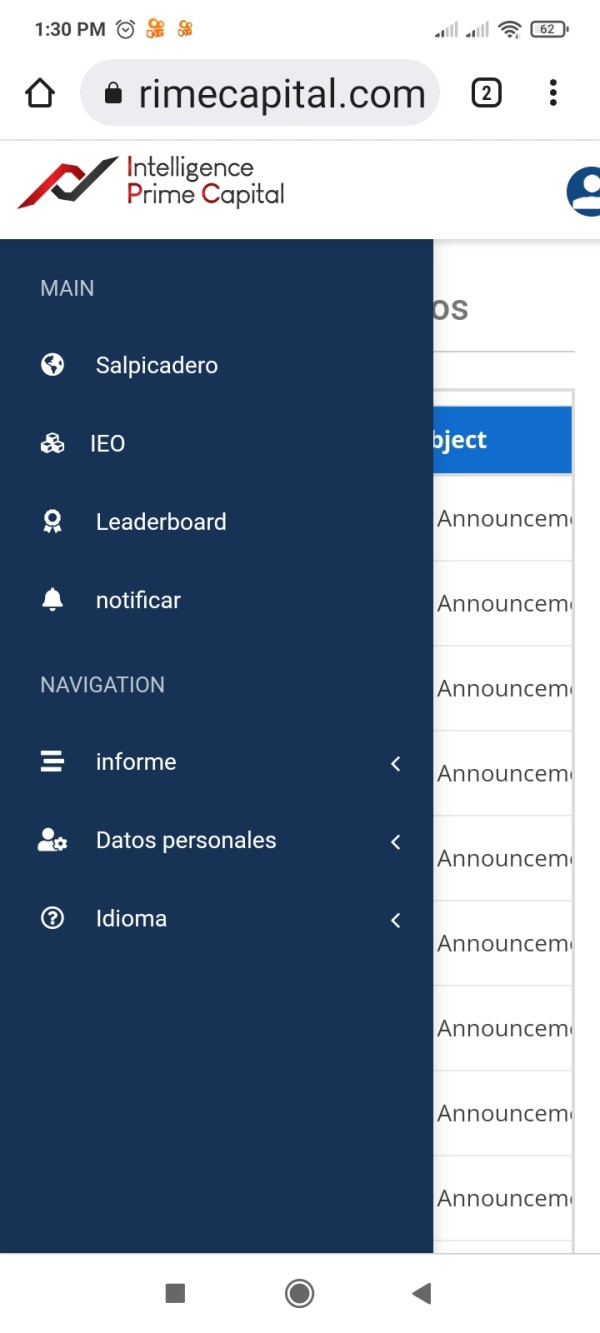This screenshot has height=1333, width=600.
Task: Open the Leaderboard page
Action: coord(216,522)
